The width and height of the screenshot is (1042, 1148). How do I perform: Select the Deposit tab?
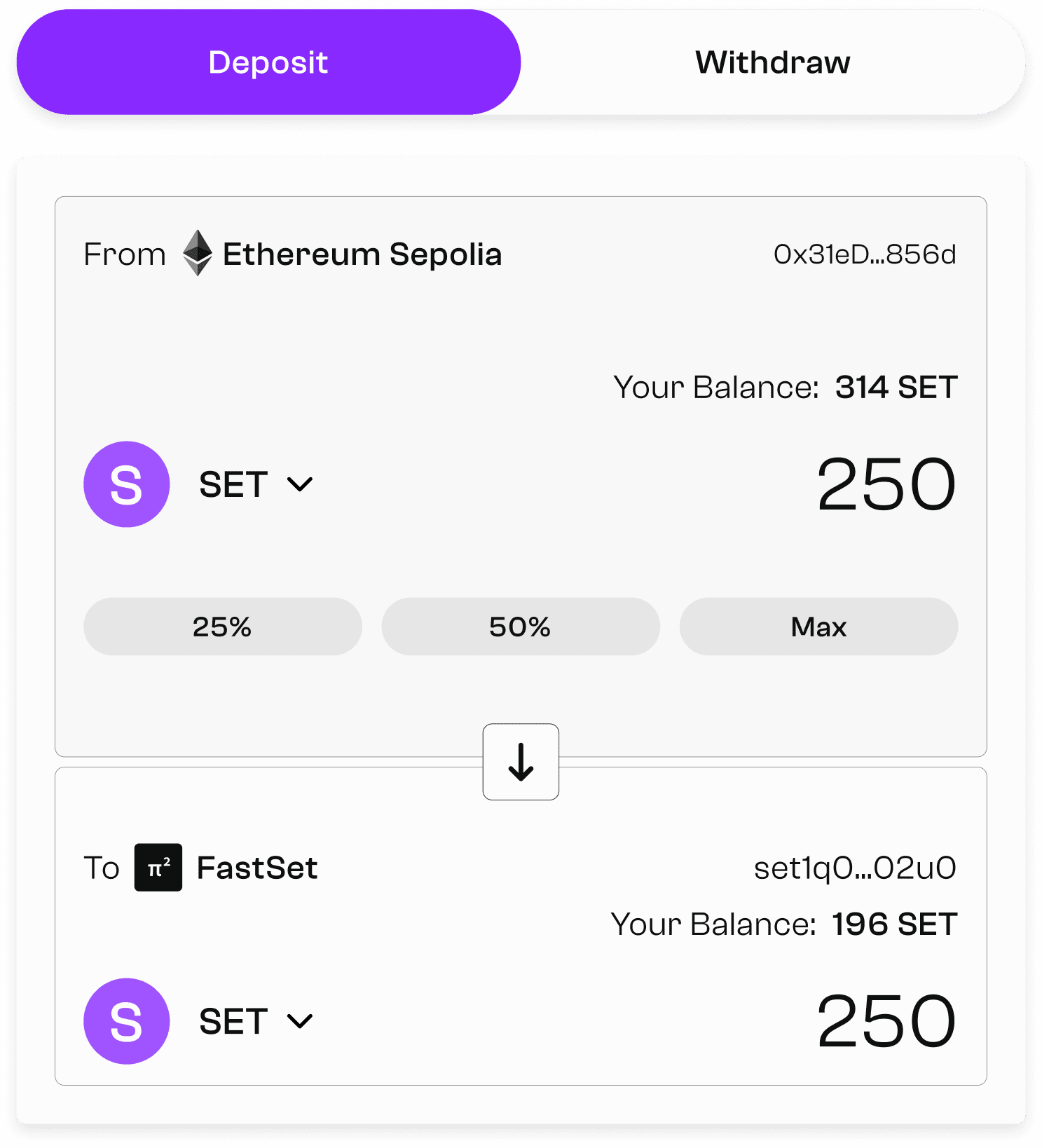[268, 62]
